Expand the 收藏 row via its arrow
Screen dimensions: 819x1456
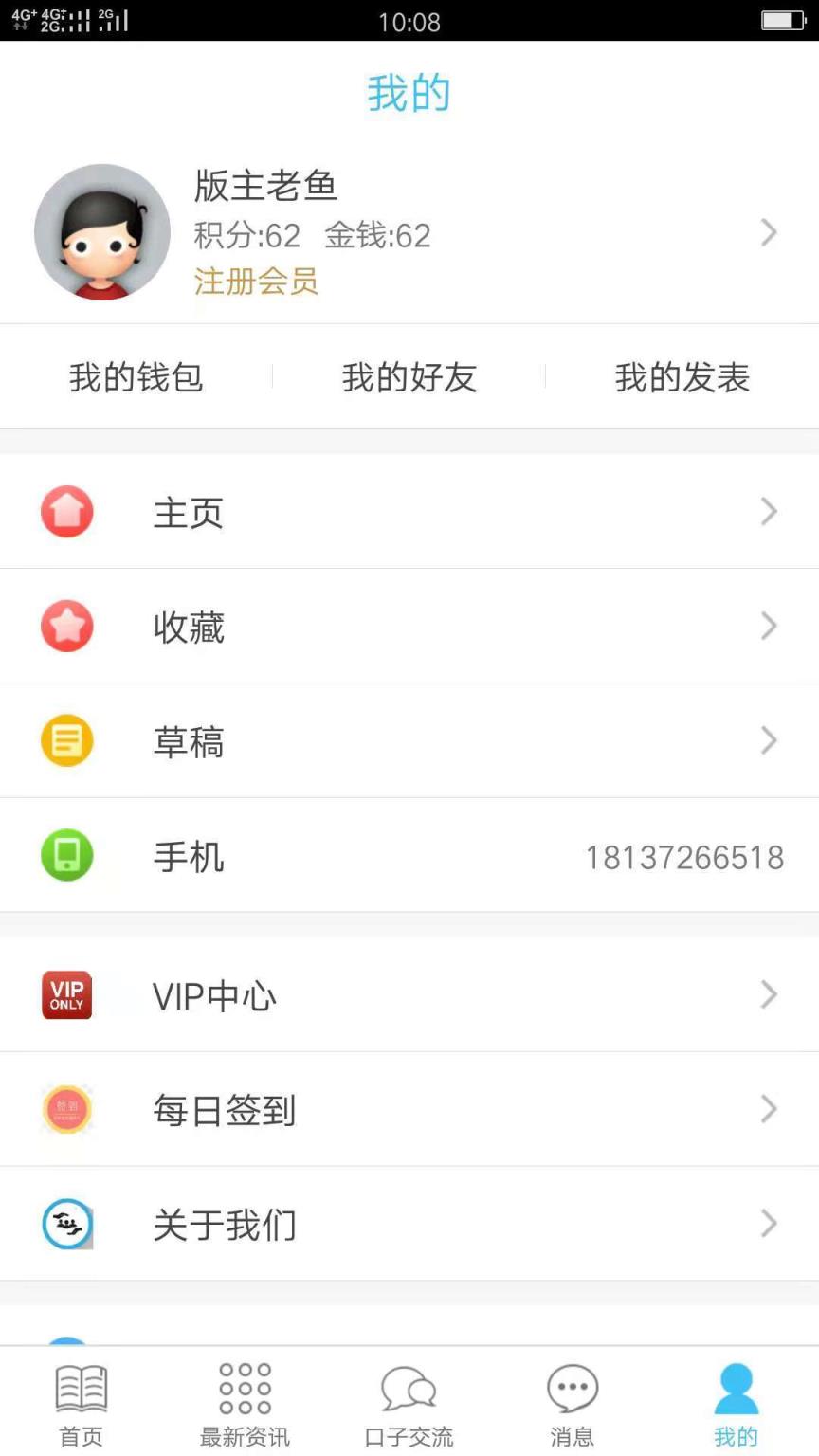point(770,626)
